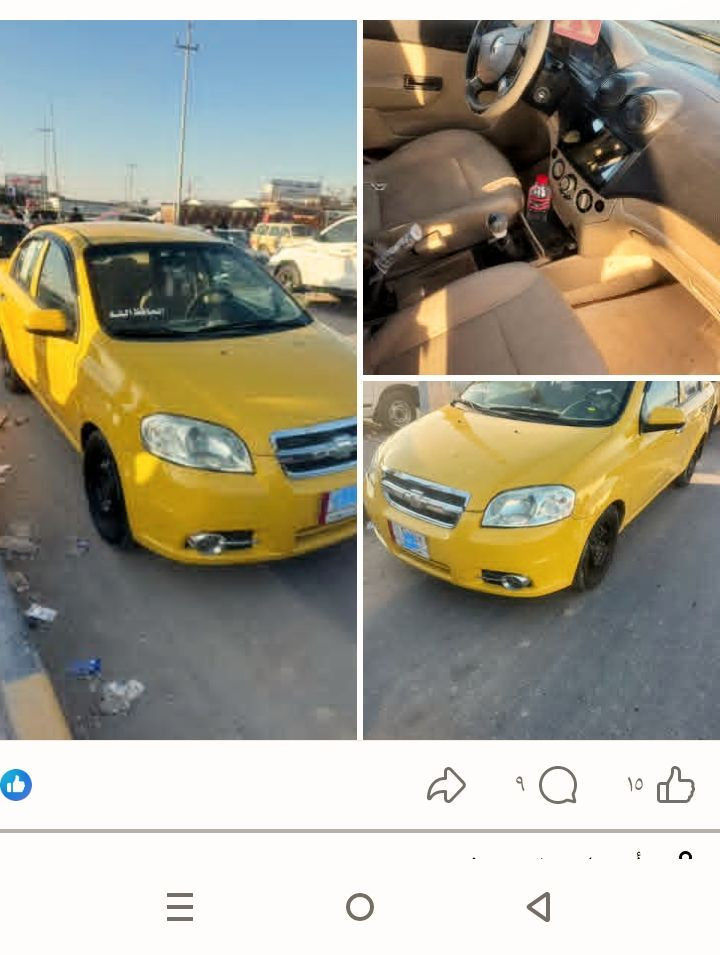Open the front-view car photo beside the like icon
This screenshot has height=955, width=720.
tap(541, 560)
